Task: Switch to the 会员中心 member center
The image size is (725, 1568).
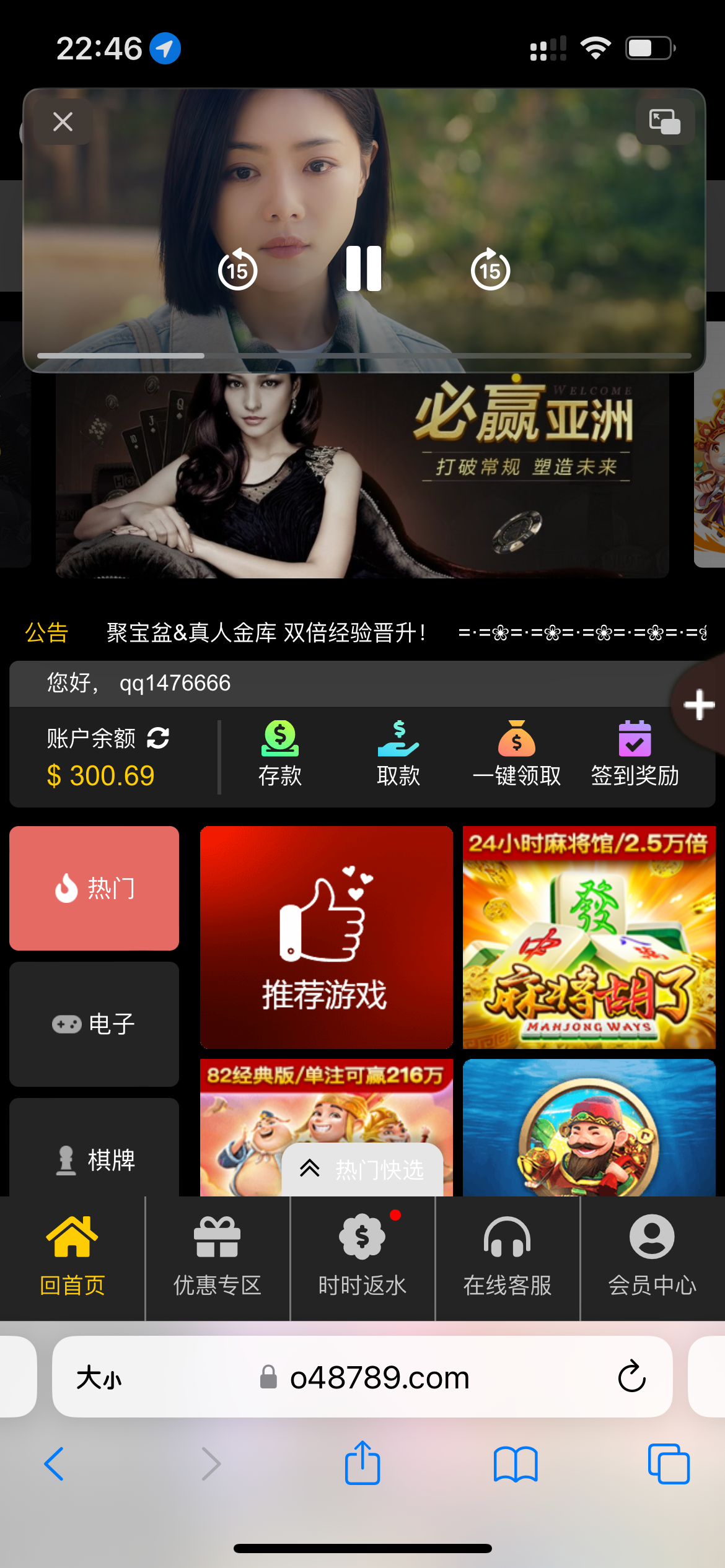Action: 652,1257
